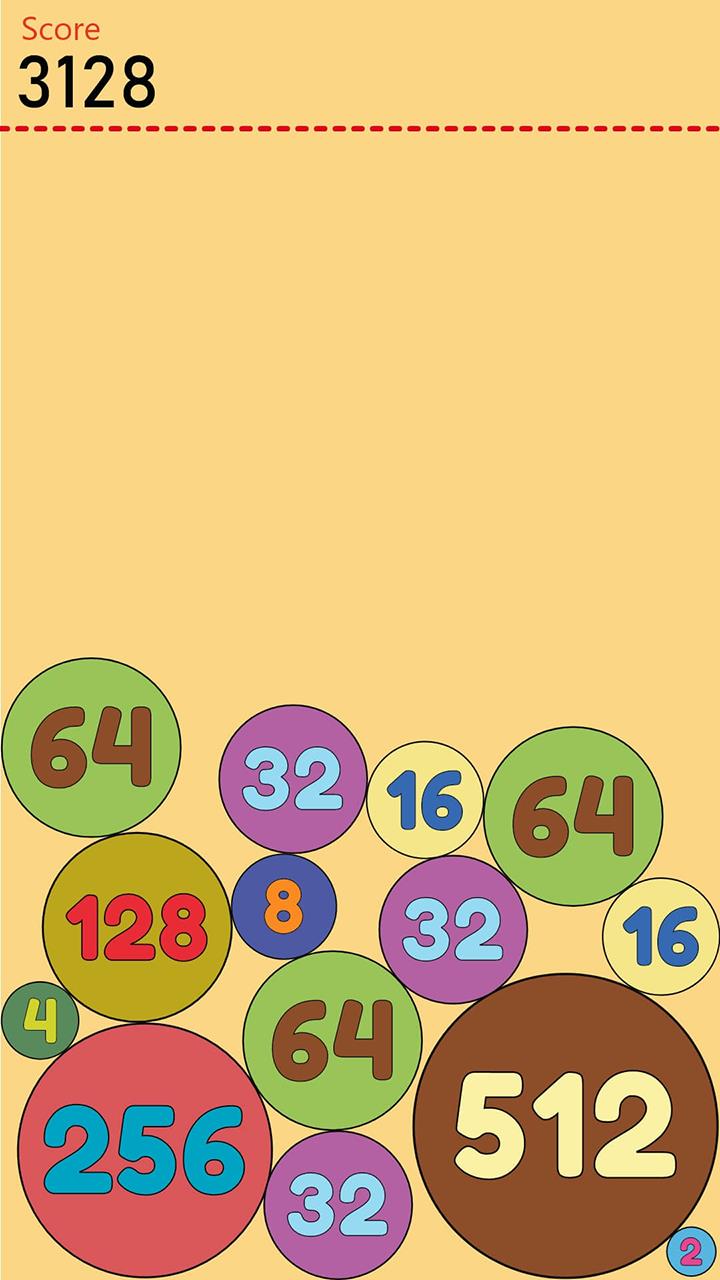The height and width of the screenshot is (1280, 720).
Task: Select the small green 4 ball
Action: (39, 1021)
